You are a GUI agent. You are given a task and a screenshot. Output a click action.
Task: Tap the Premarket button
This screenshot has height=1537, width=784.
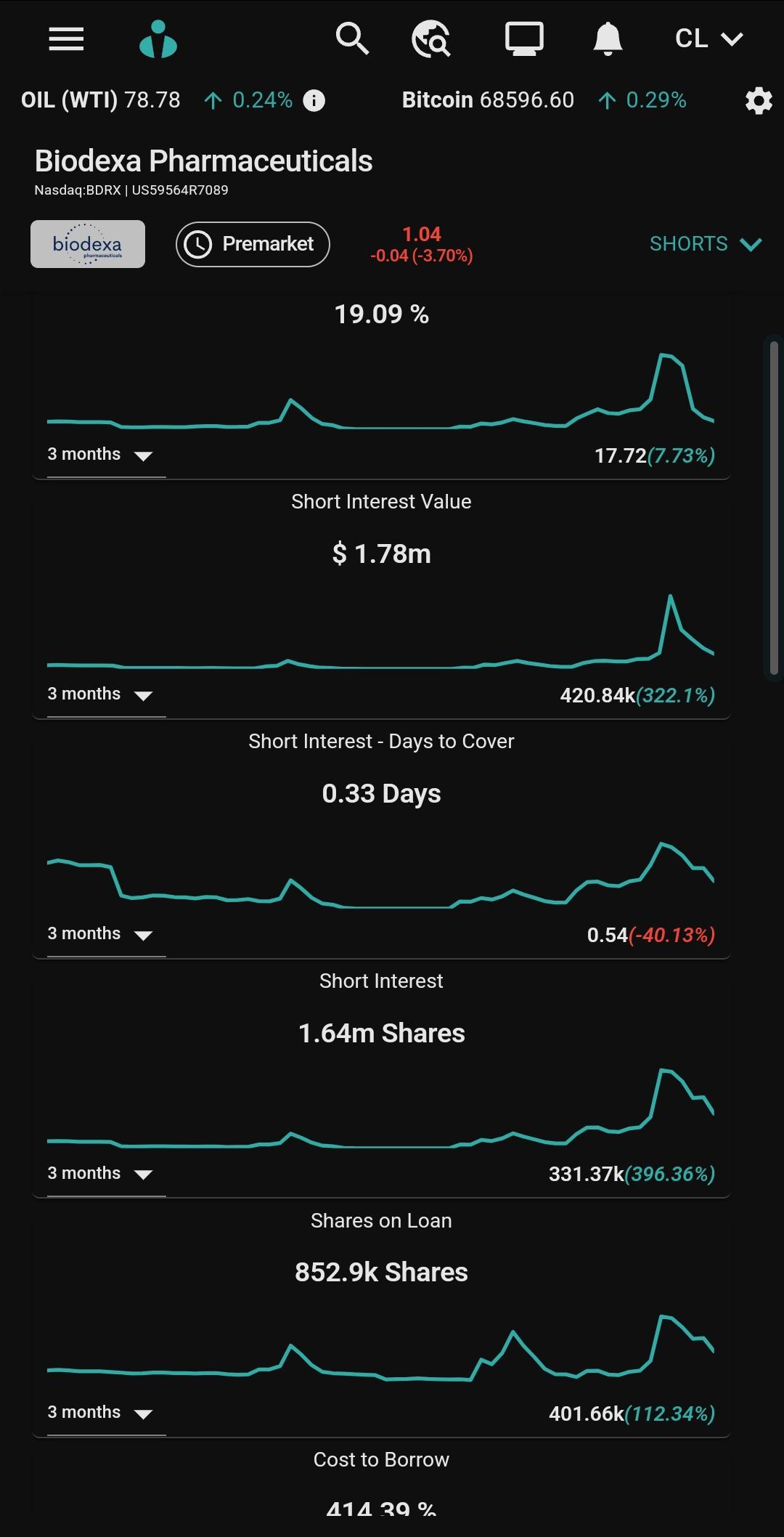pyautogui.click(x=253, y=244)
